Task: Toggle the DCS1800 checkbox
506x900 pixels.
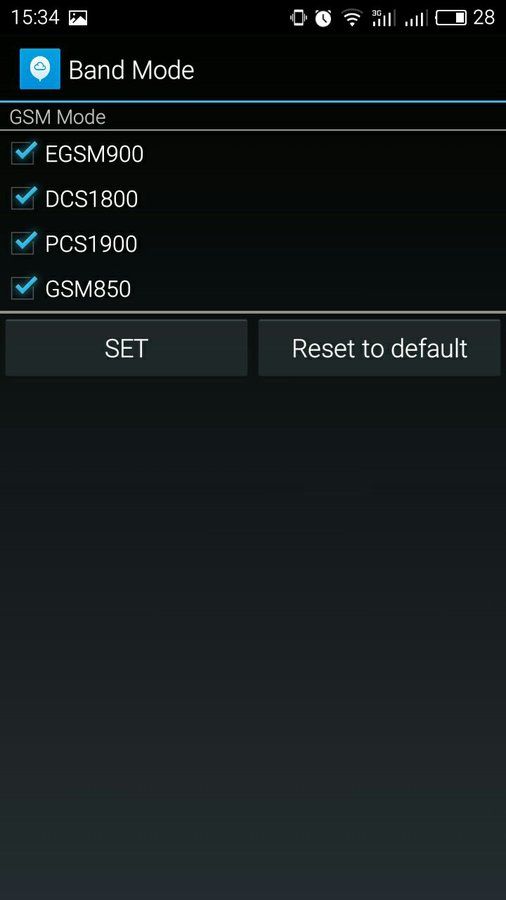Action: pyautogui.click(x=23, y=199)
